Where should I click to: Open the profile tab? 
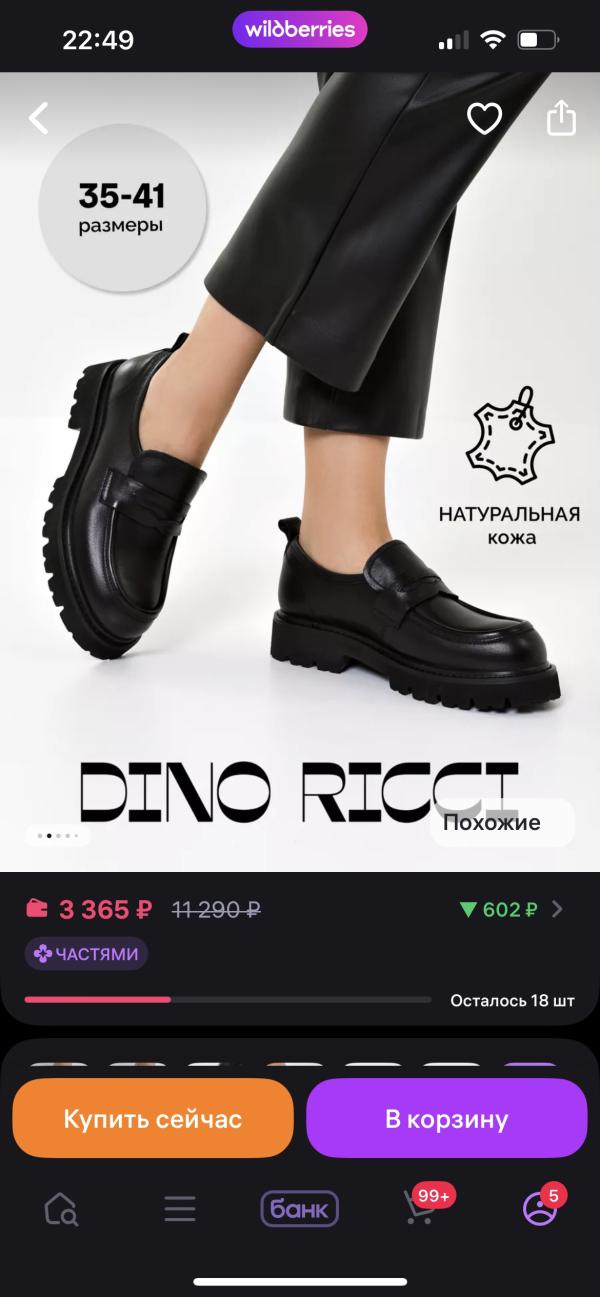coord(541,1208)
